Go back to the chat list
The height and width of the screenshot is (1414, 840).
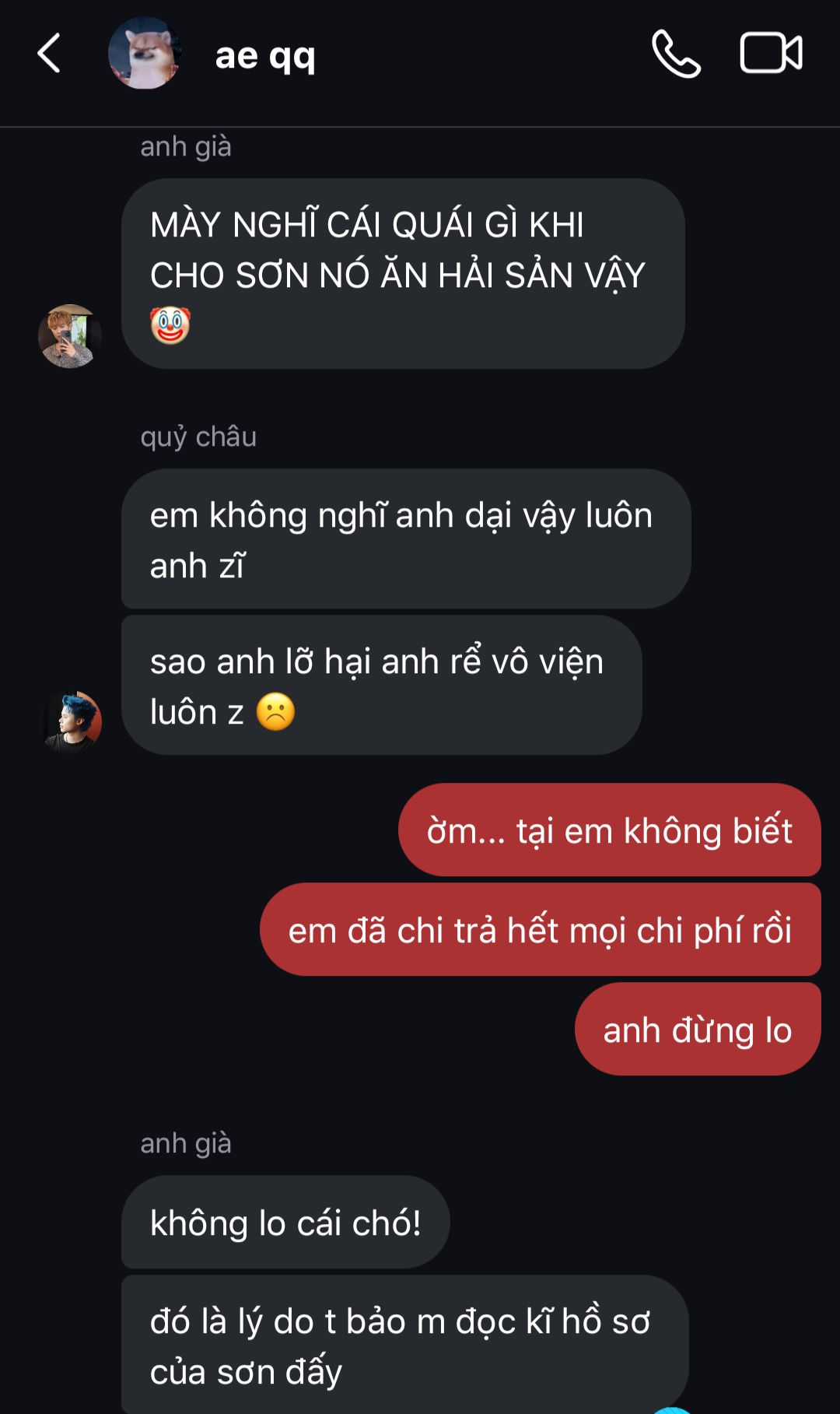pyautogui.click(x=49, y=54)
